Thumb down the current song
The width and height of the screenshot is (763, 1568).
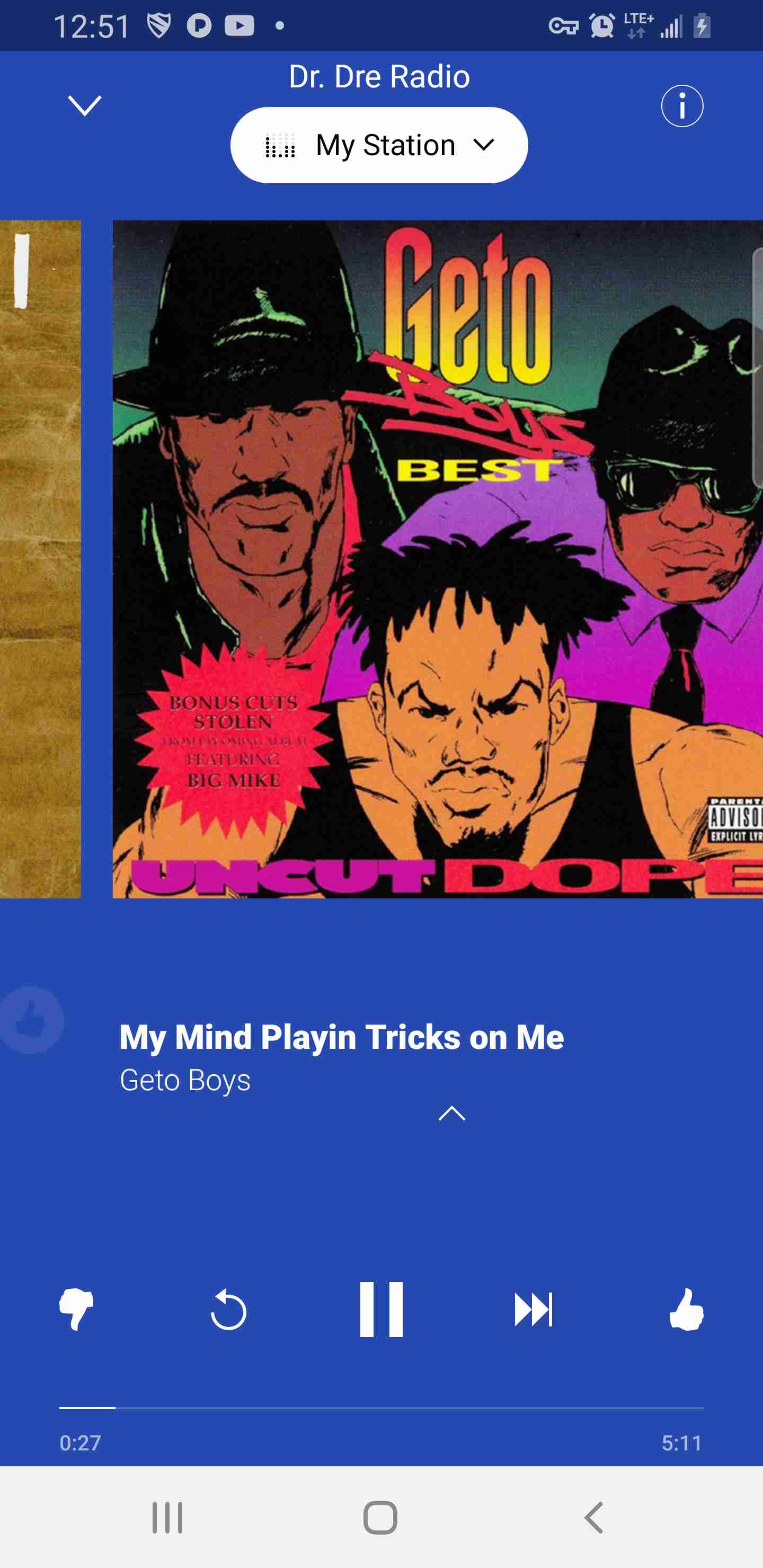(76, 1309)
